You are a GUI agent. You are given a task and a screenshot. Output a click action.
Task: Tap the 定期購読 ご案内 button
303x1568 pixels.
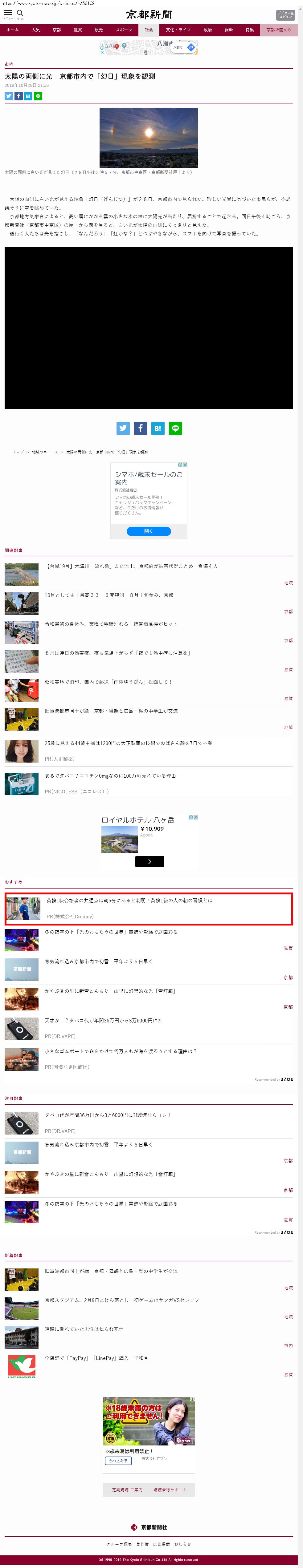(127, 1489)
